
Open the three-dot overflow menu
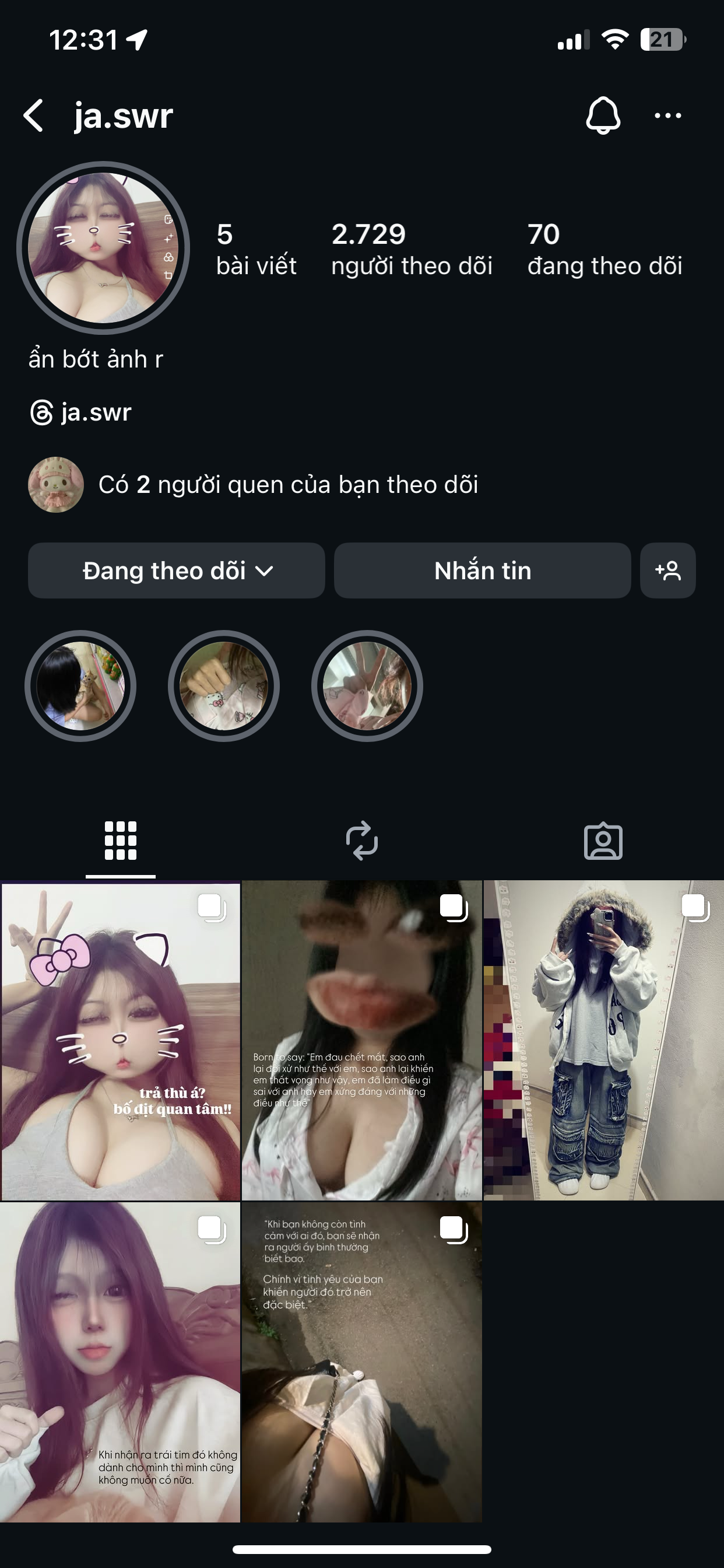tap(667, 116)
